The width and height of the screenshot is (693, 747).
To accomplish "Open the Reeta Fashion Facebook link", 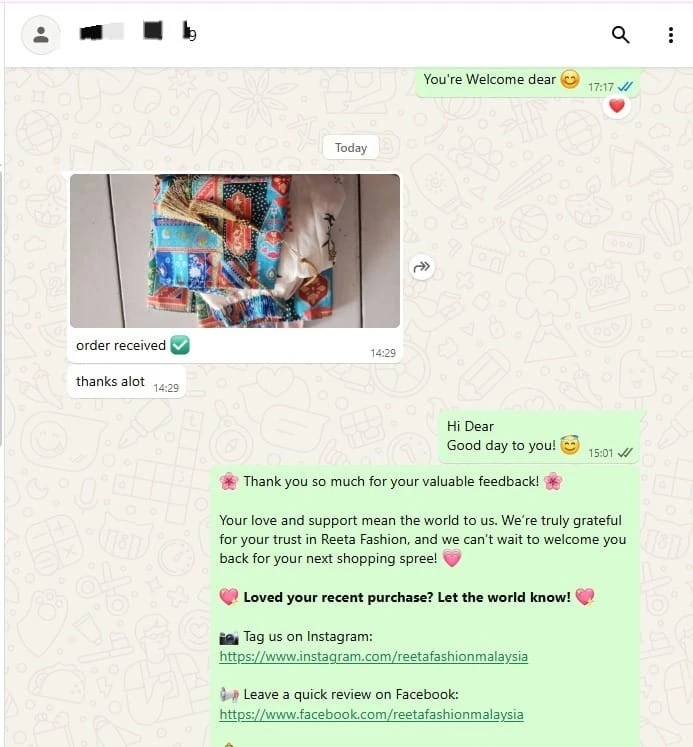I will (371, 715).
